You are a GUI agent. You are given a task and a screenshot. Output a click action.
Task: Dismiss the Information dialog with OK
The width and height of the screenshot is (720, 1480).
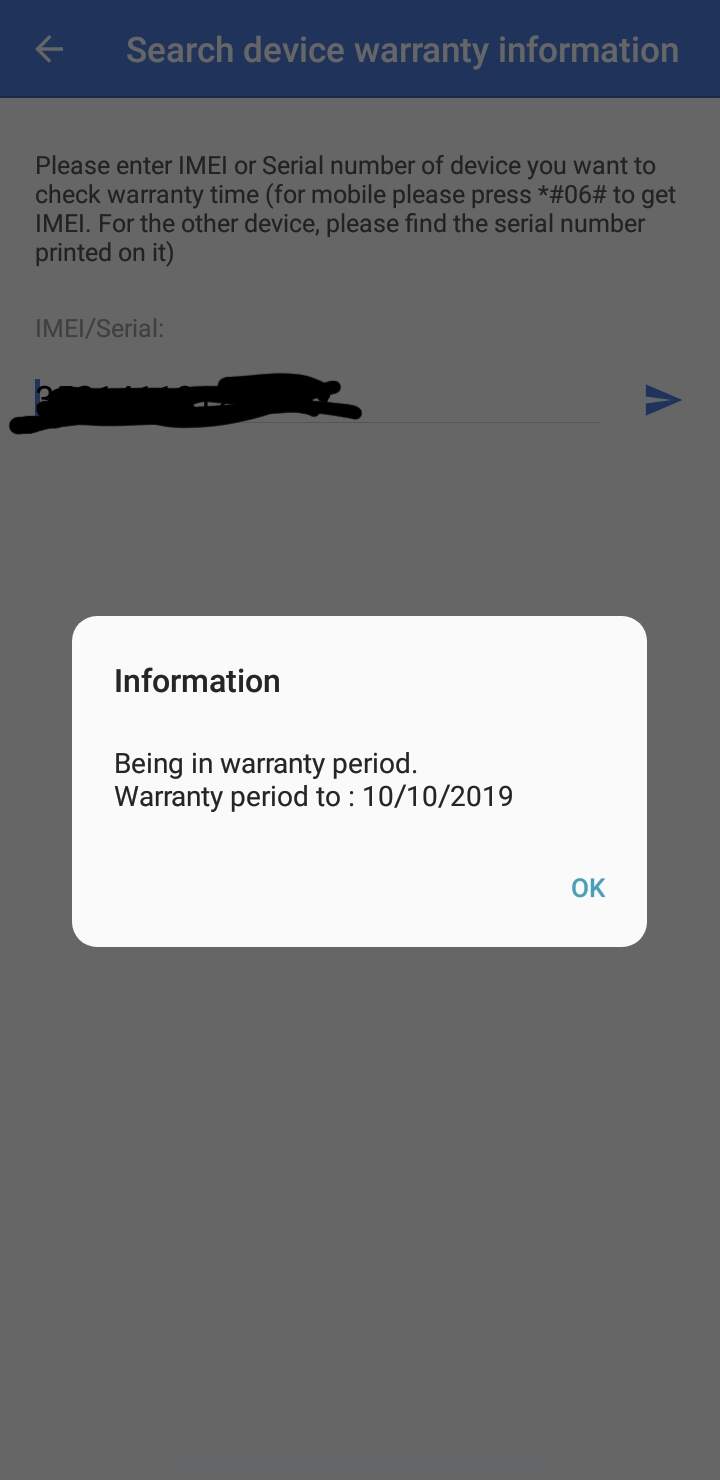point(587,888)
